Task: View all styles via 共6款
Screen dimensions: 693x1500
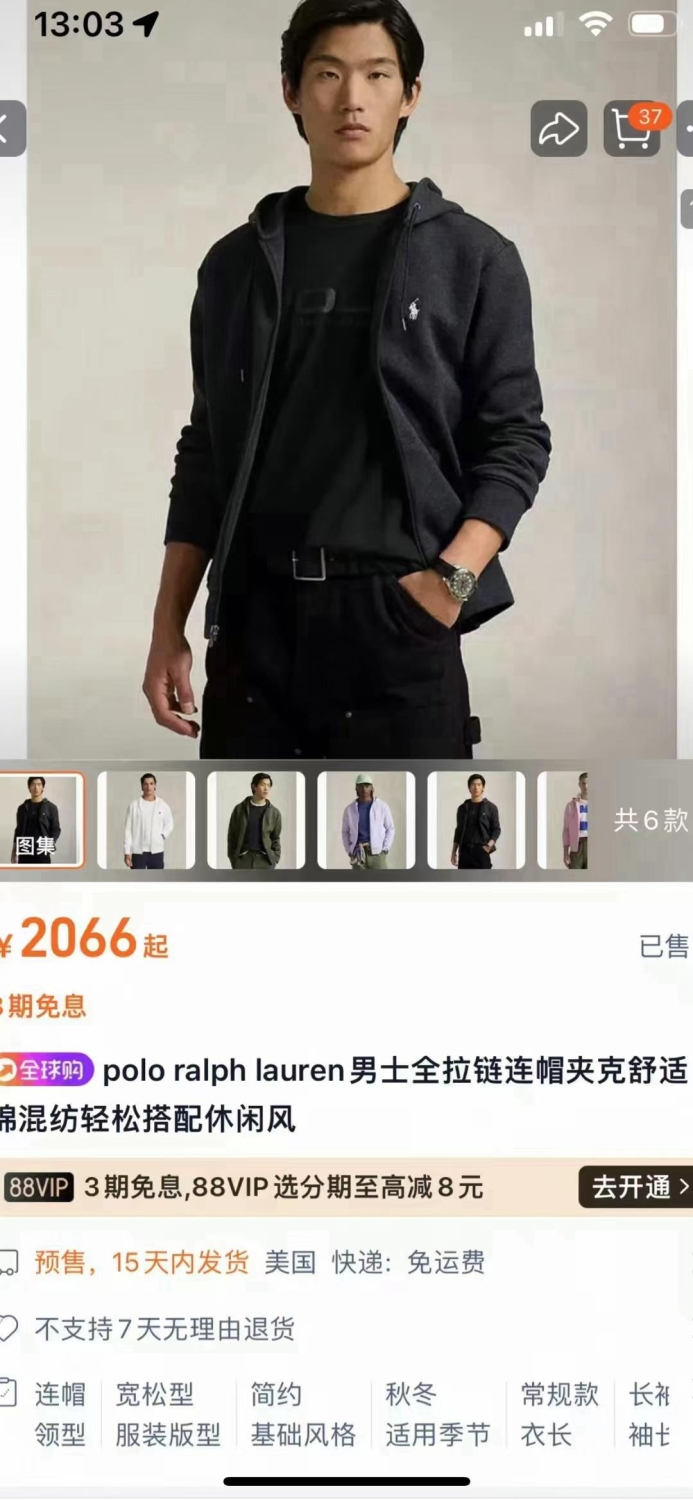Action: (x=651, y=820)
